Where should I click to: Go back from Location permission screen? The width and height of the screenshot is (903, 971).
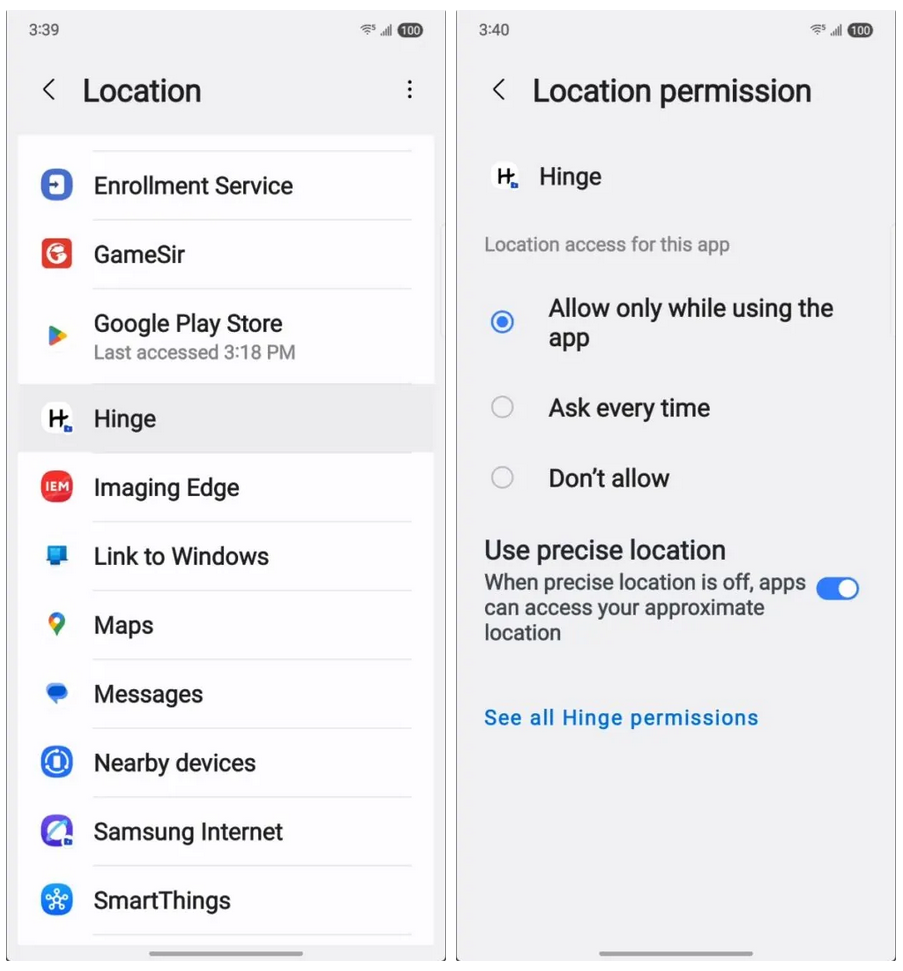(499, 91)
